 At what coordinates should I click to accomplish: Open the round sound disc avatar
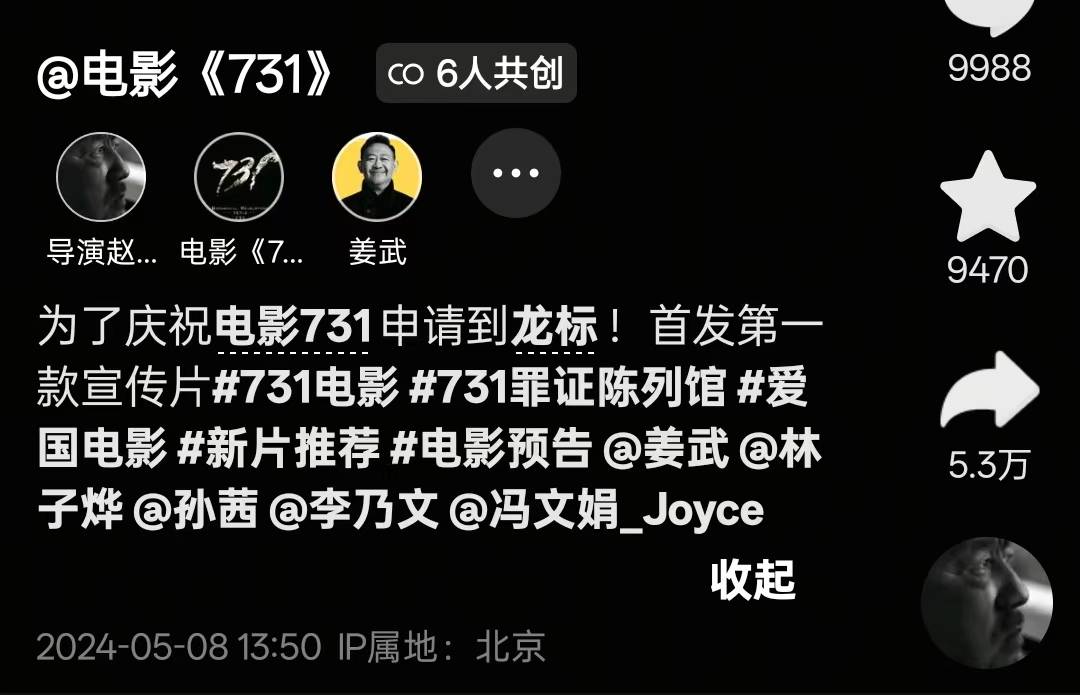pyautogui.click(x=986, y=603)
